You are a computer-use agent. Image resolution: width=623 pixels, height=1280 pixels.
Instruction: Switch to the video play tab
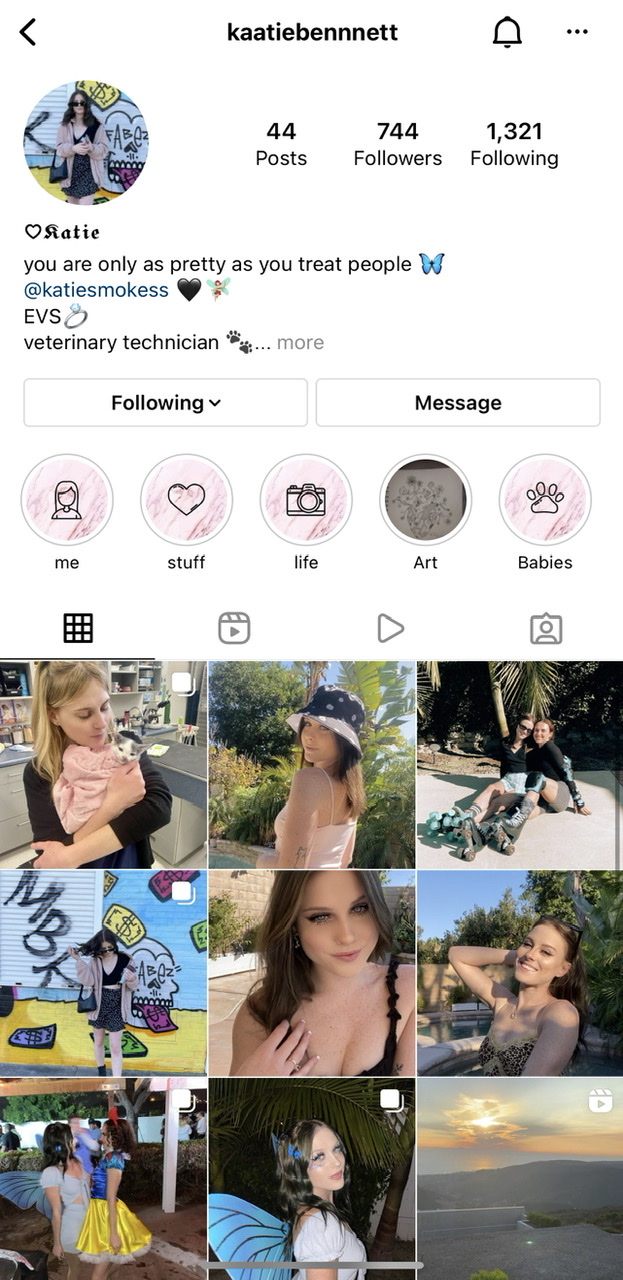tap(390, 628)
